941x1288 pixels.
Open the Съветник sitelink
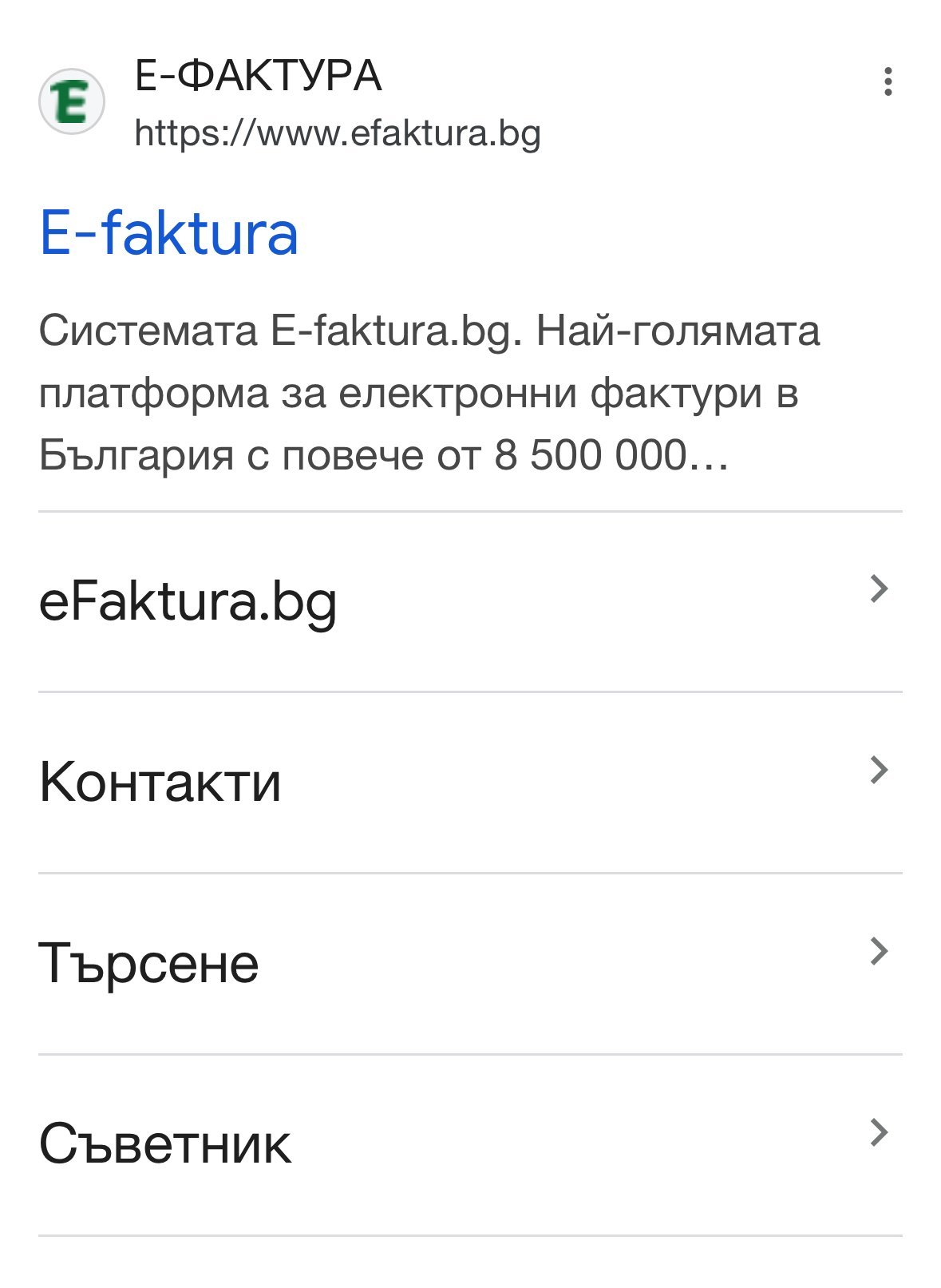(x=164, y=1143)
